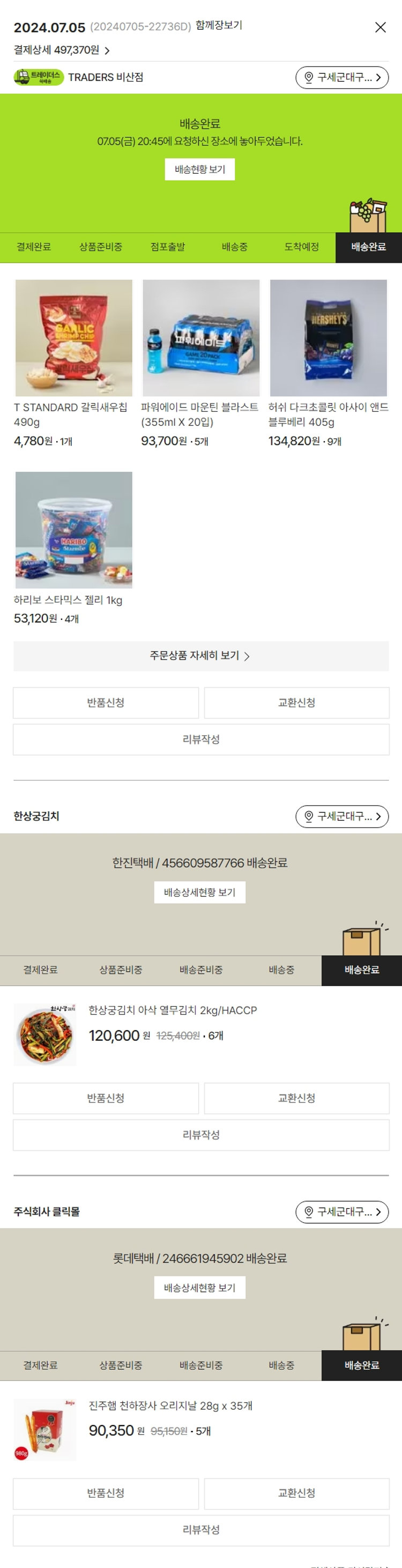The image size is (402, 1568).
Task: Open the delivery address for TRADERS 비산점
Action: click(342, 78)
